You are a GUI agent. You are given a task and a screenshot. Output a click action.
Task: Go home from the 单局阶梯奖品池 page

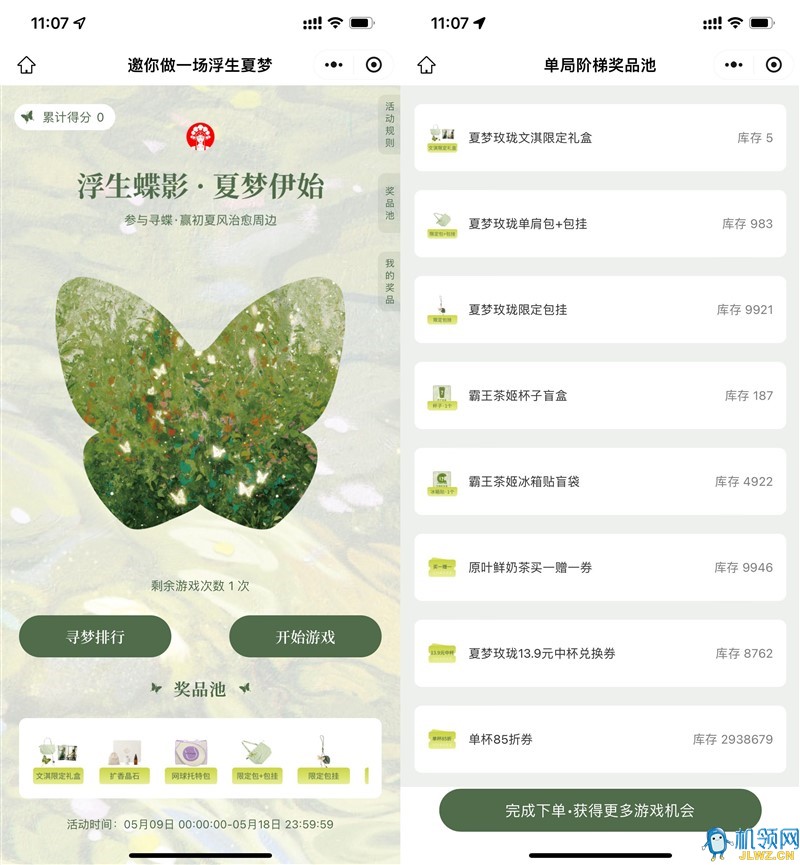coord(426,65)
